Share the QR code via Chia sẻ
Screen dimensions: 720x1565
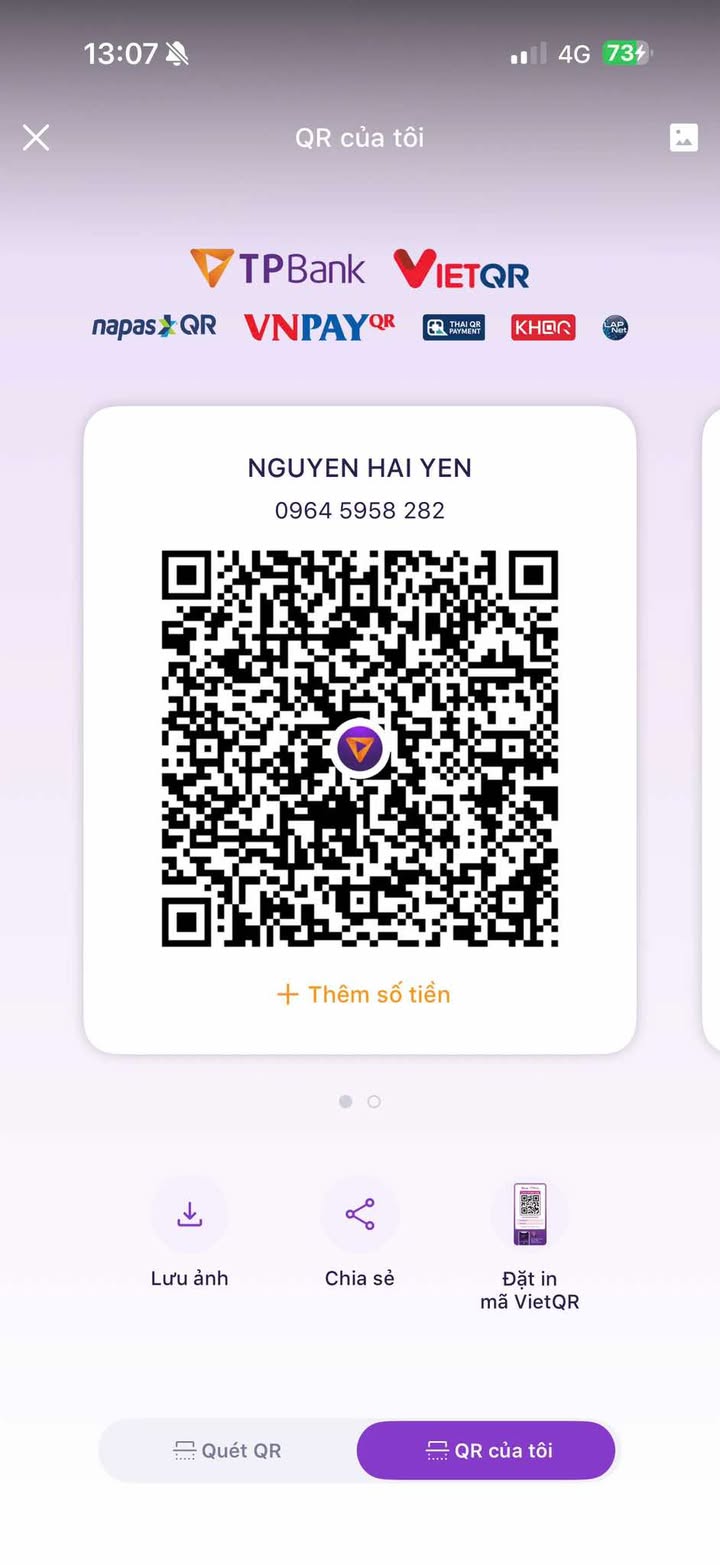coord(359,1215)
